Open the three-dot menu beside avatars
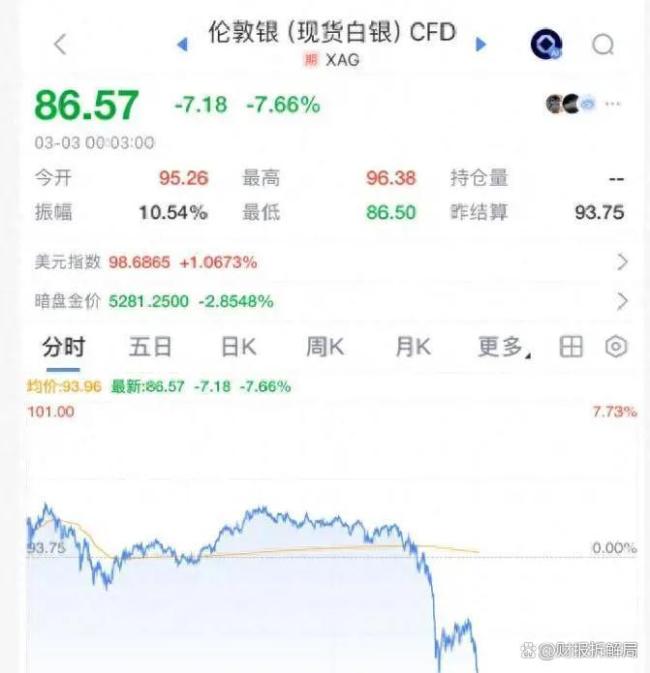Viewport: 650px width, 673px height. 613,104
